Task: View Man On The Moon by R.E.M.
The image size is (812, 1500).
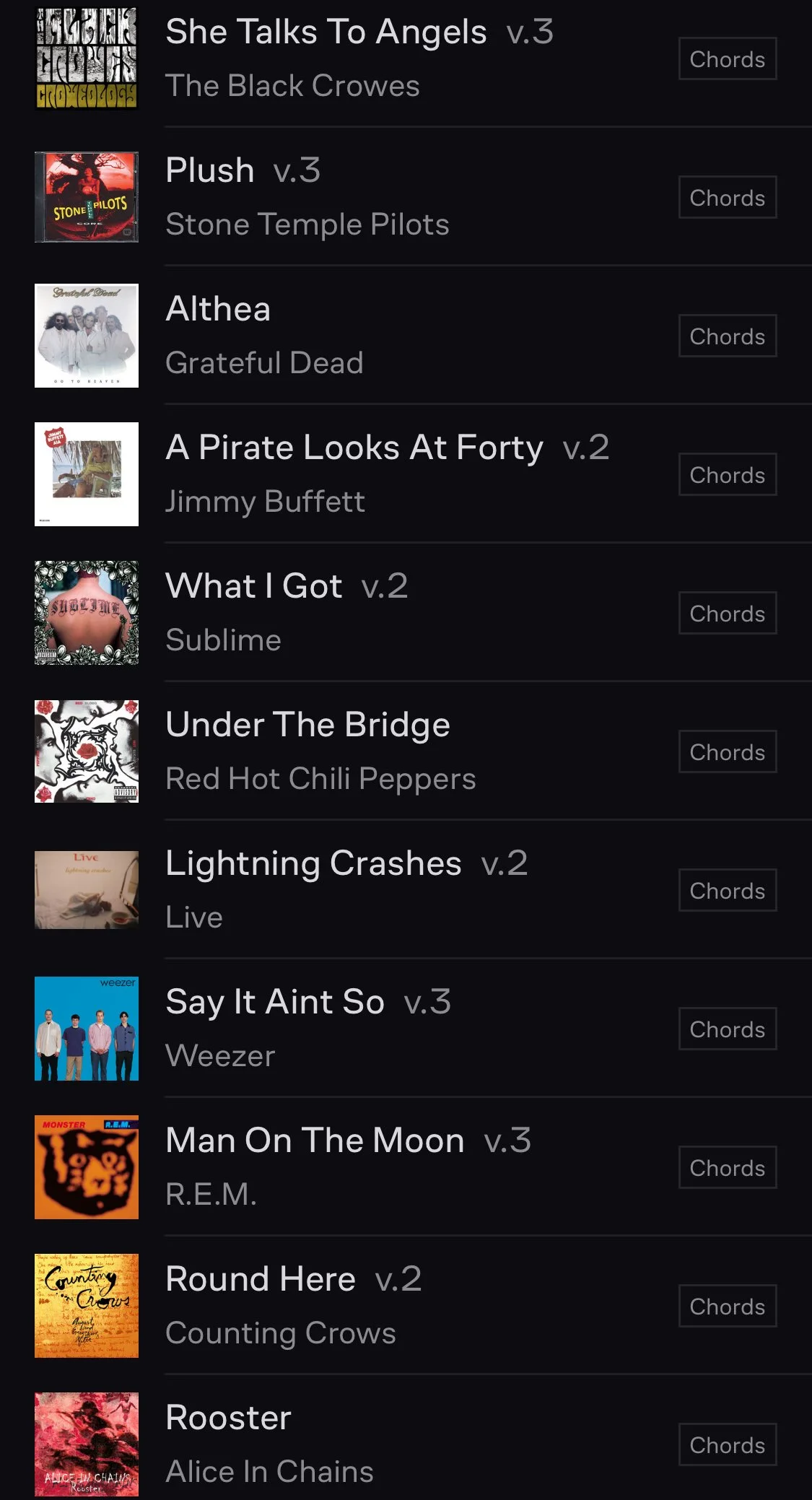Action: point(315,1141)
